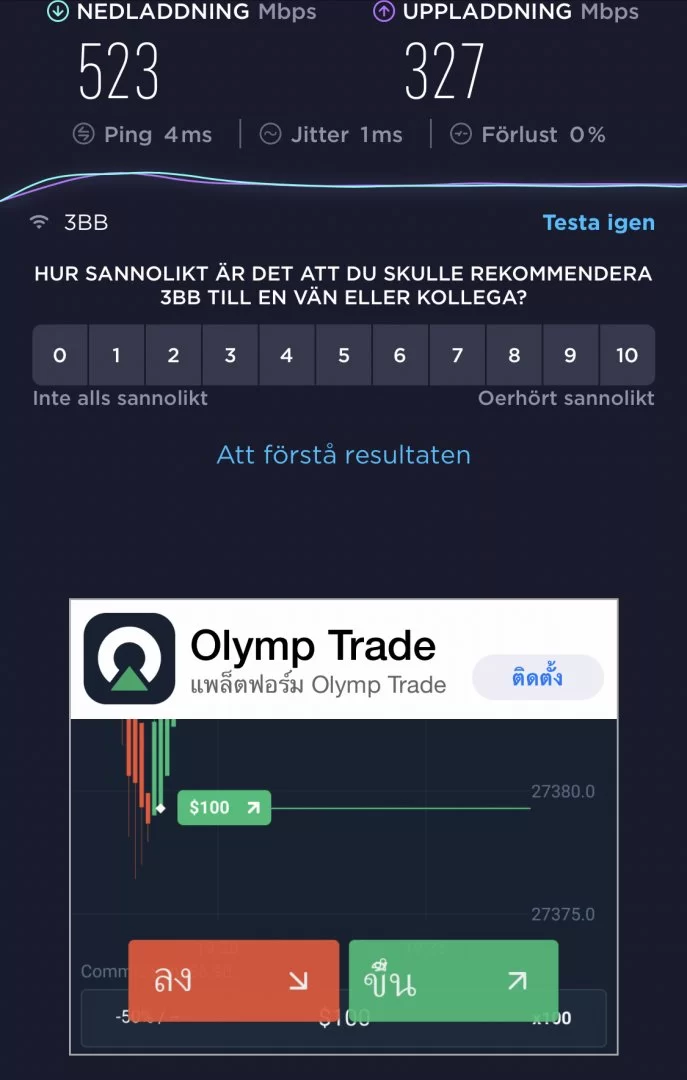This screenshot has width=687, height=1080.
Task: Choose rating 2 on the scale
Action: (173, 355)
